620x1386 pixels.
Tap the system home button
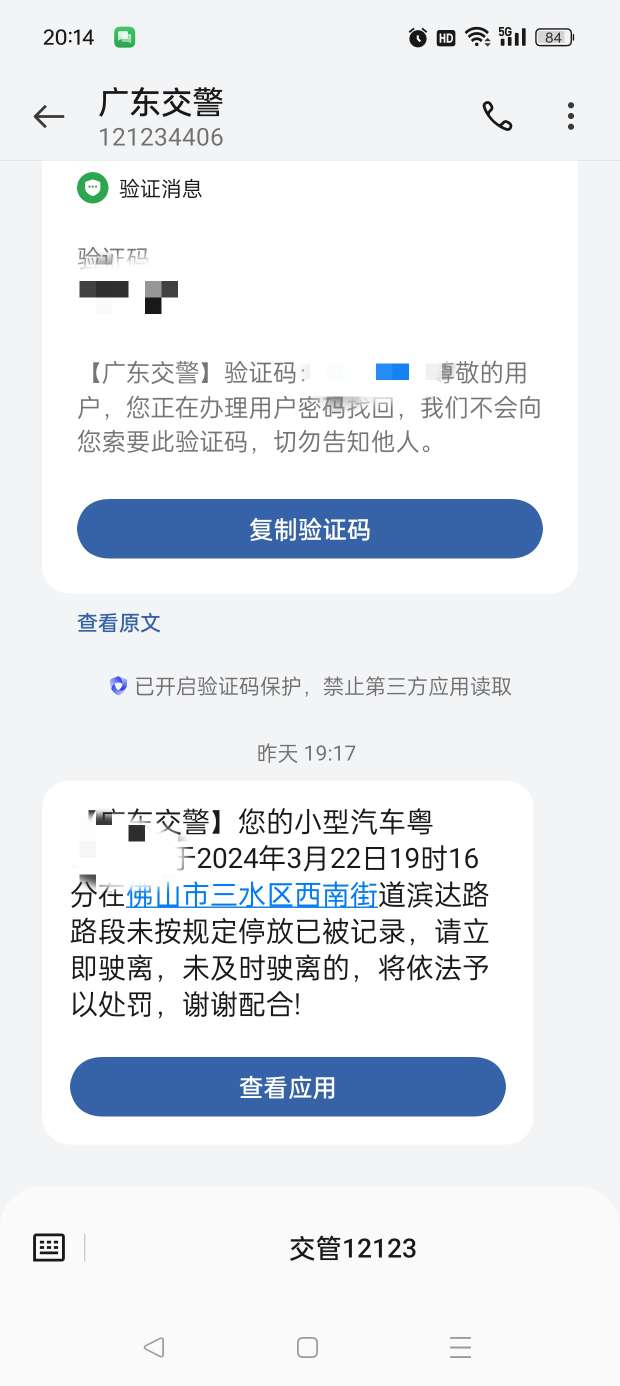click(x=307, y=1347)
